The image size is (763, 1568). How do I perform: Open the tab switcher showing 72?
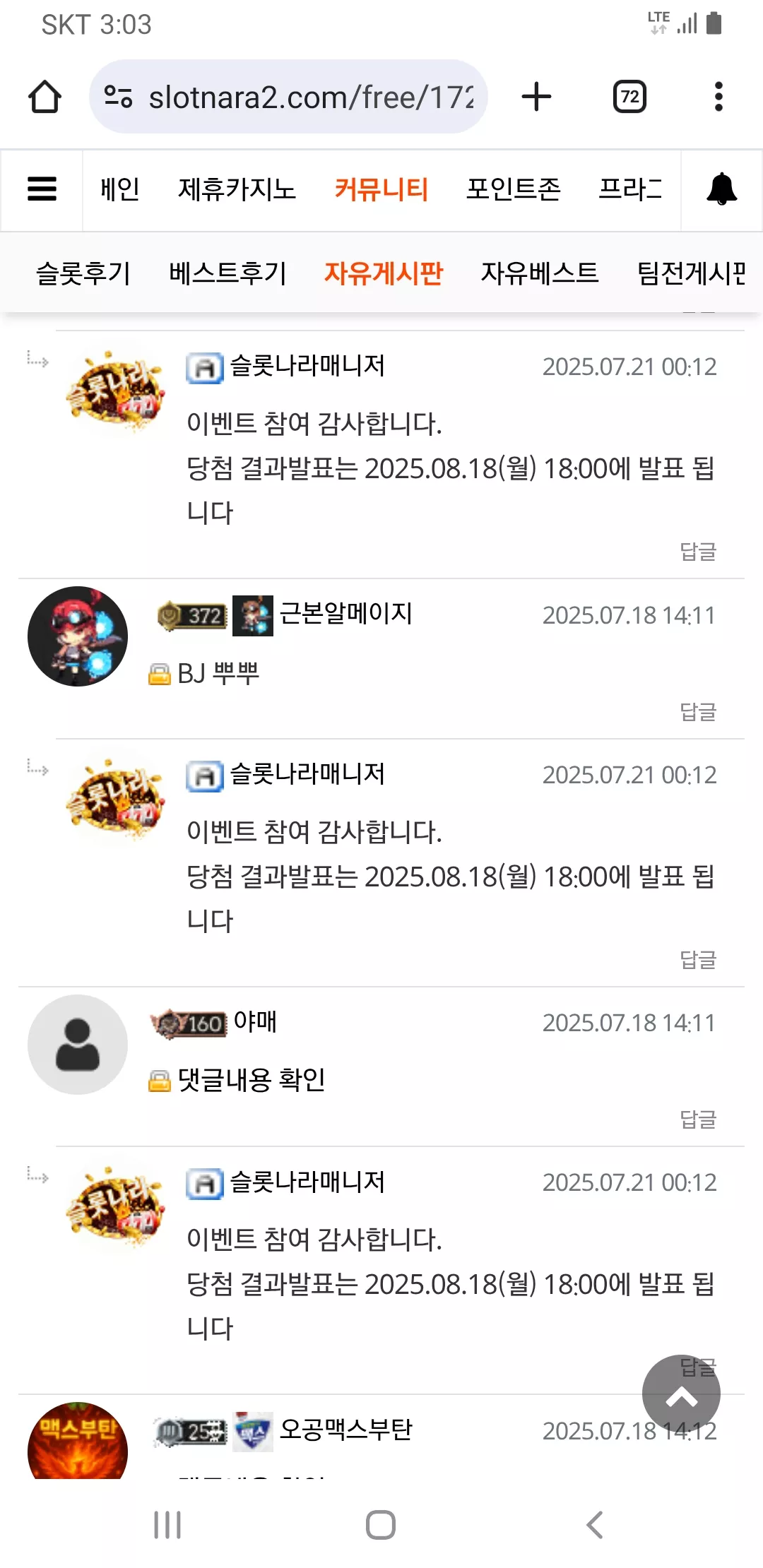(x=629, y=97)
